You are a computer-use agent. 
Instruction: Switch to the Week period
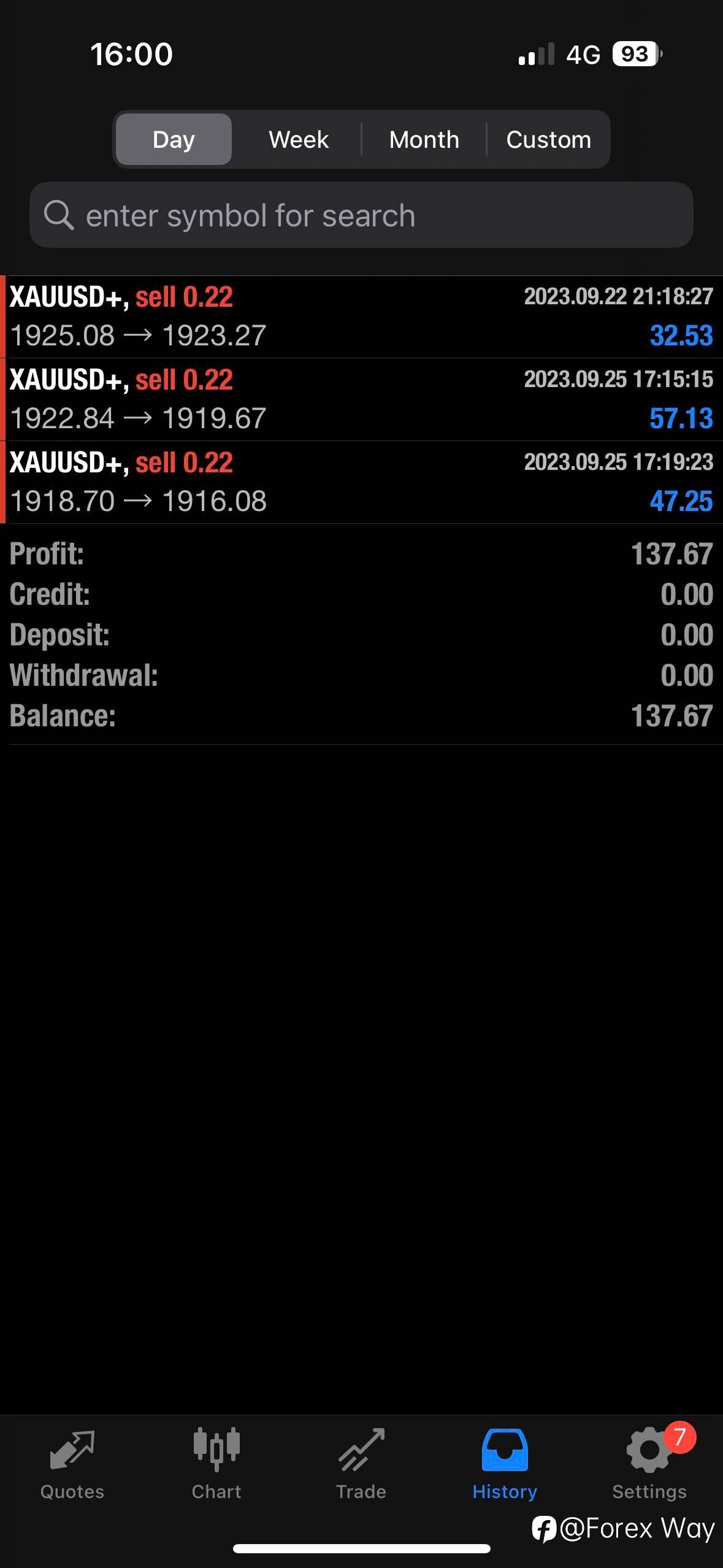299,139
